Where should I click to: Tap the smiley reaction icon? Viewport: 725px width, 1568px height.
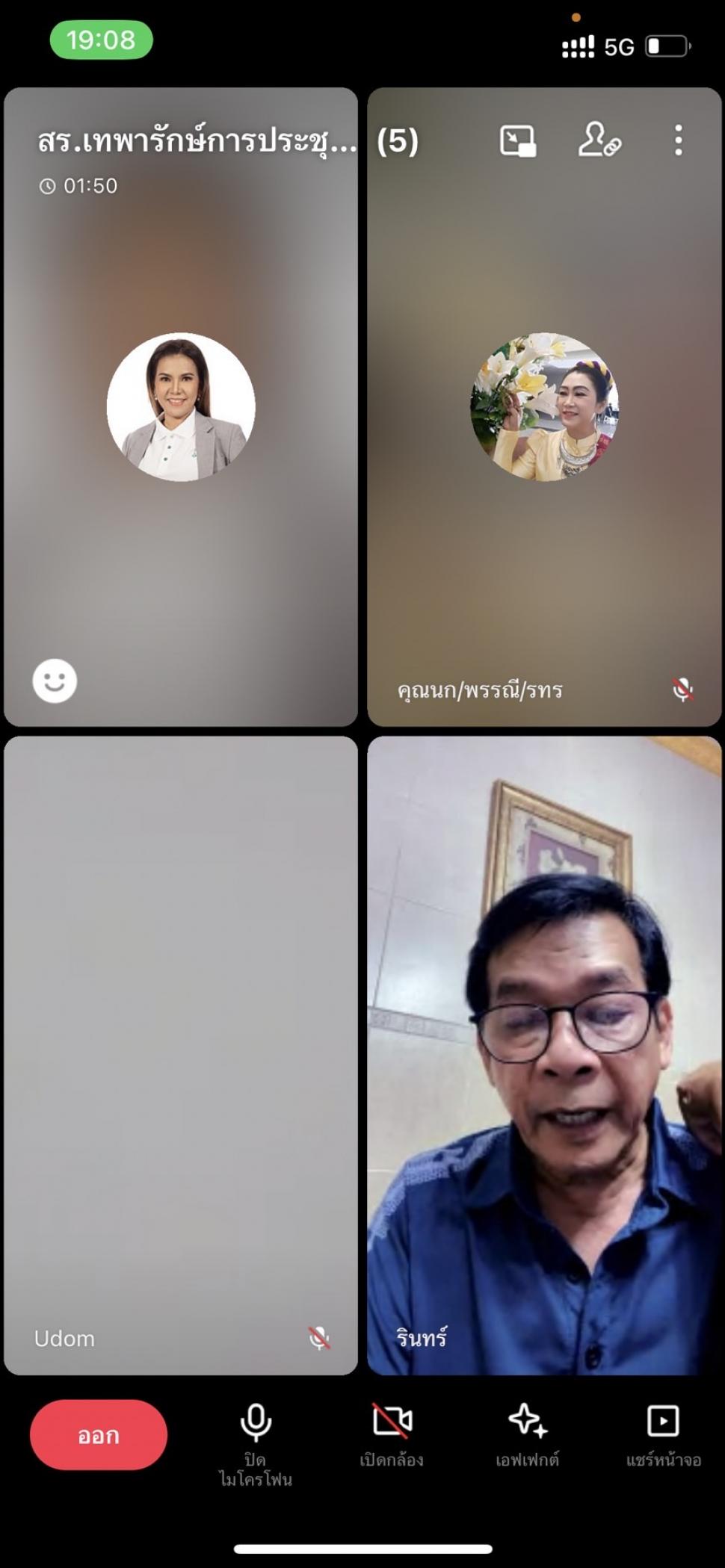(55, 681)
